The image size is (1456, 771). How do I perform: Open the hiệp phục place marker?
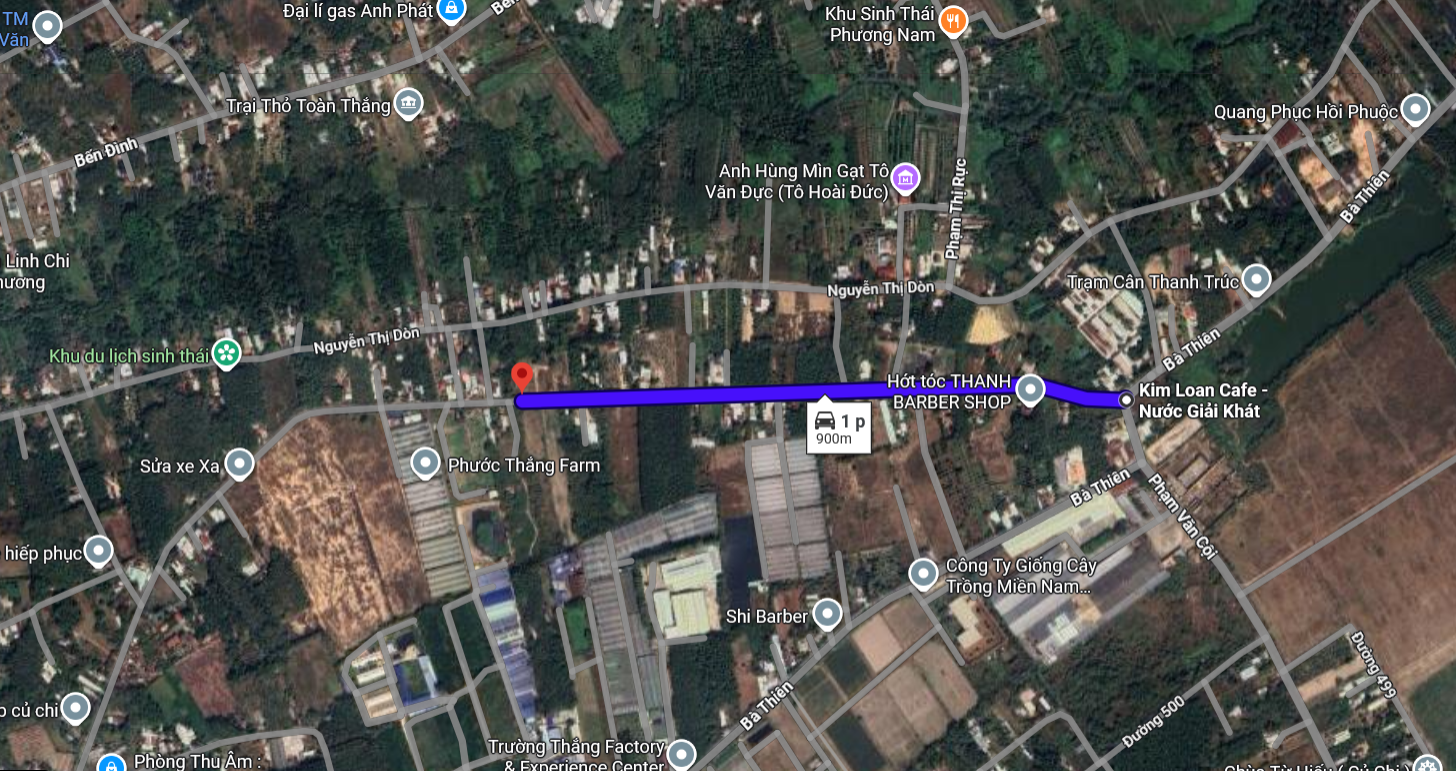tap(98, 551)
